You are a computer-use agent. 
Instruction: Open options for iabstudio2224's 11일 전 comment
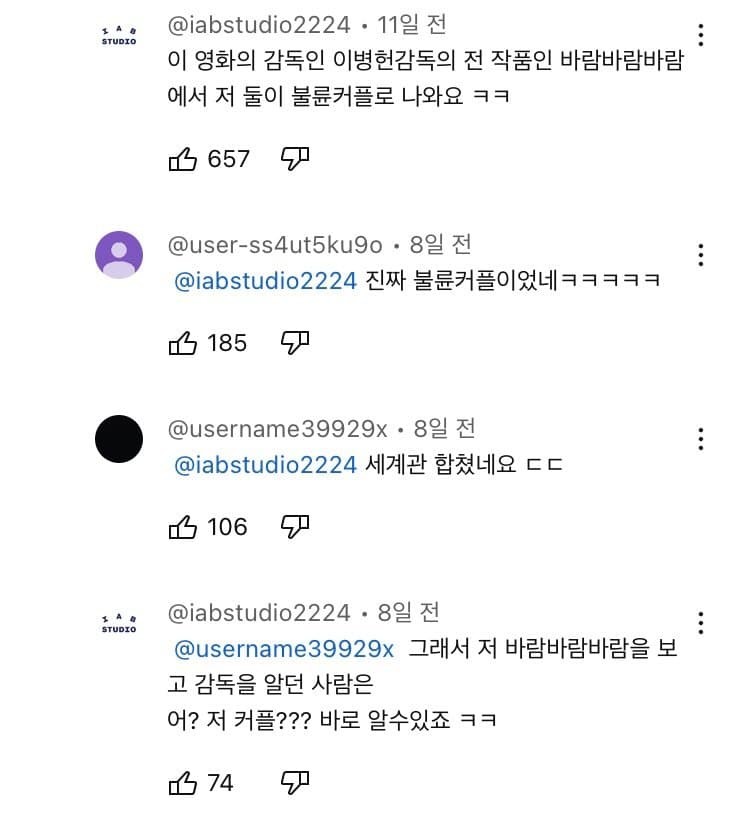(x=701, y=35)
